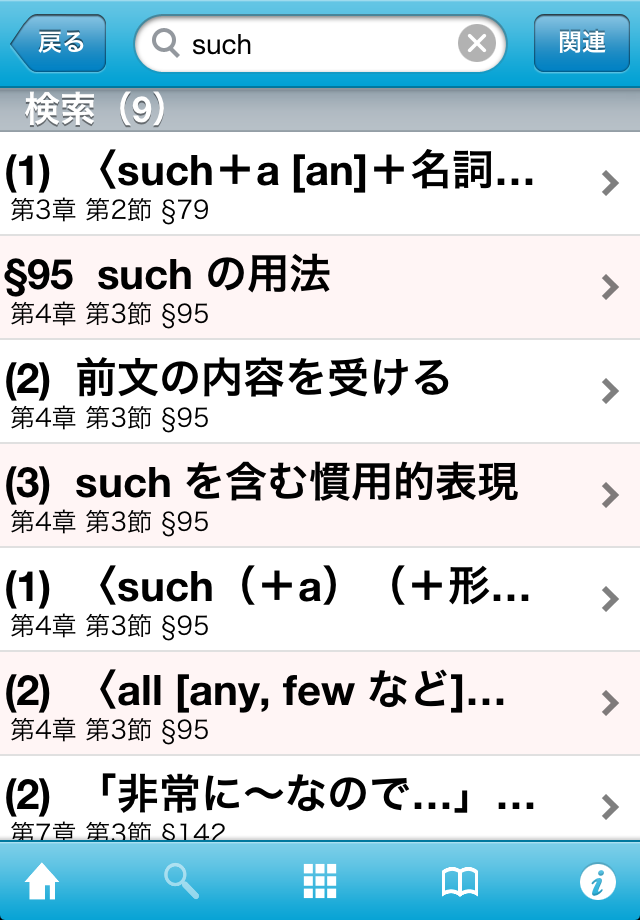Screen dimensions: 640x920
Task: Open the book reading tab
Action: pyautogui.click(x=459, y=882)
